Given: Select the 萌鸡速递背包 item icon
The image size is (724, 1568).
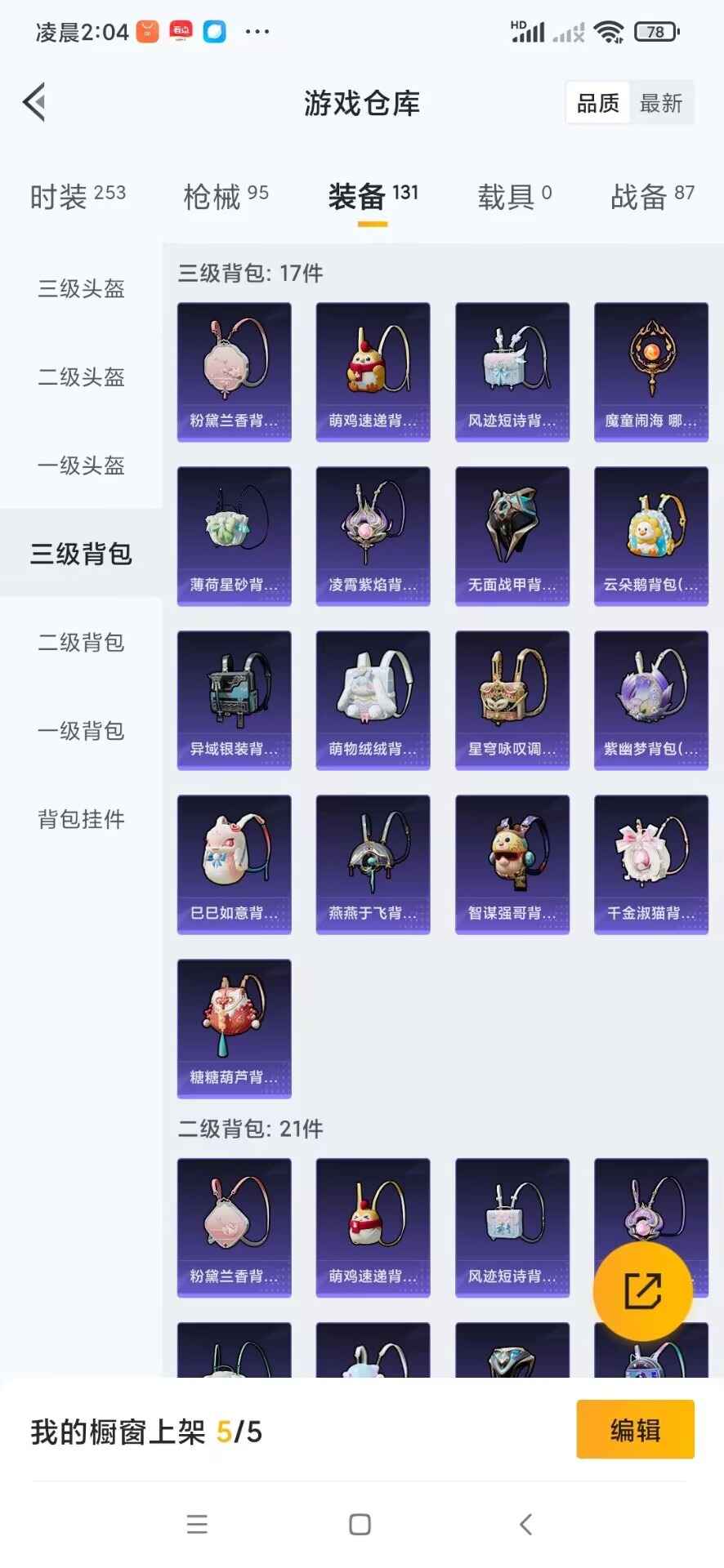Looking at the screenshot, I should (373, 361).
